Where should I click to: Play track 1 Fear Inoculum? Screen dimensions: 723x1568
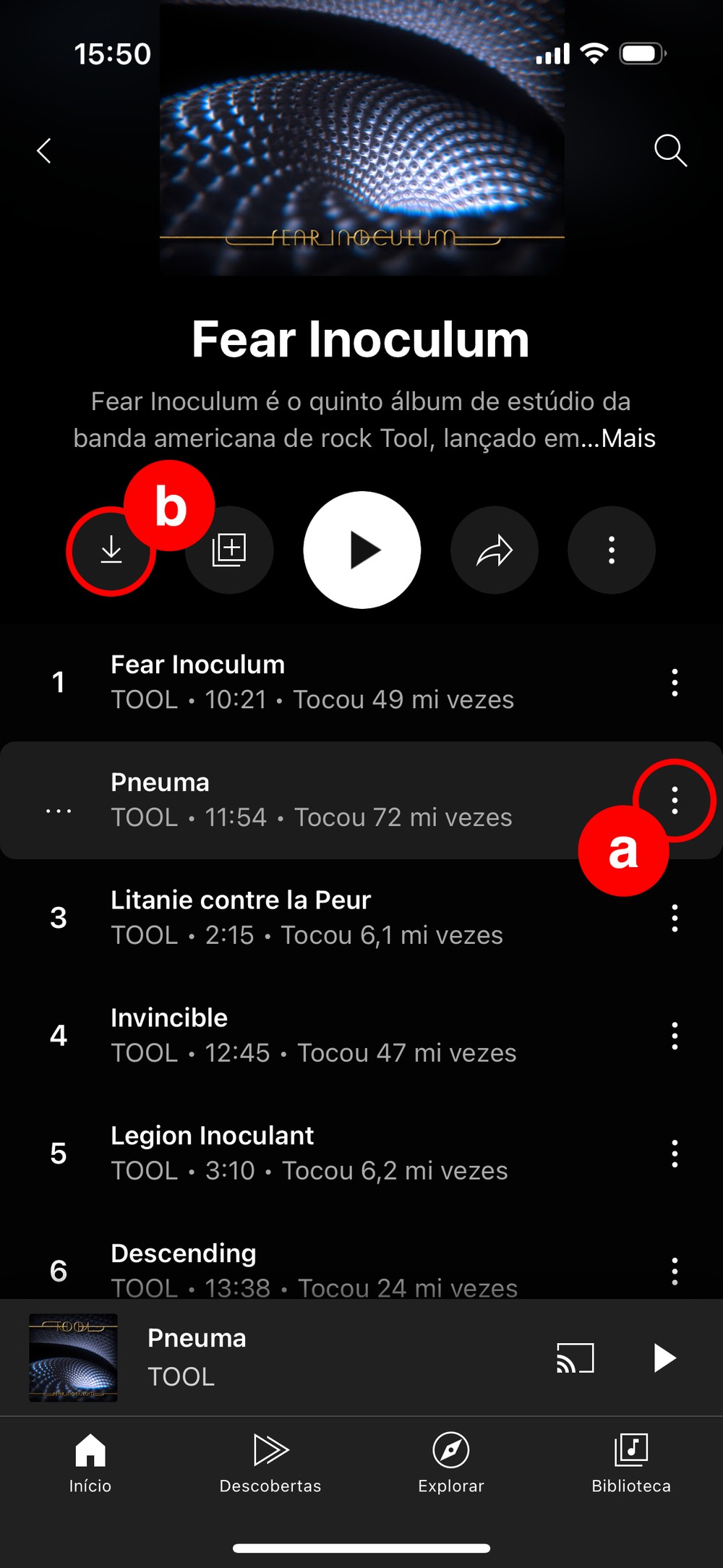(x=311, y=682)
